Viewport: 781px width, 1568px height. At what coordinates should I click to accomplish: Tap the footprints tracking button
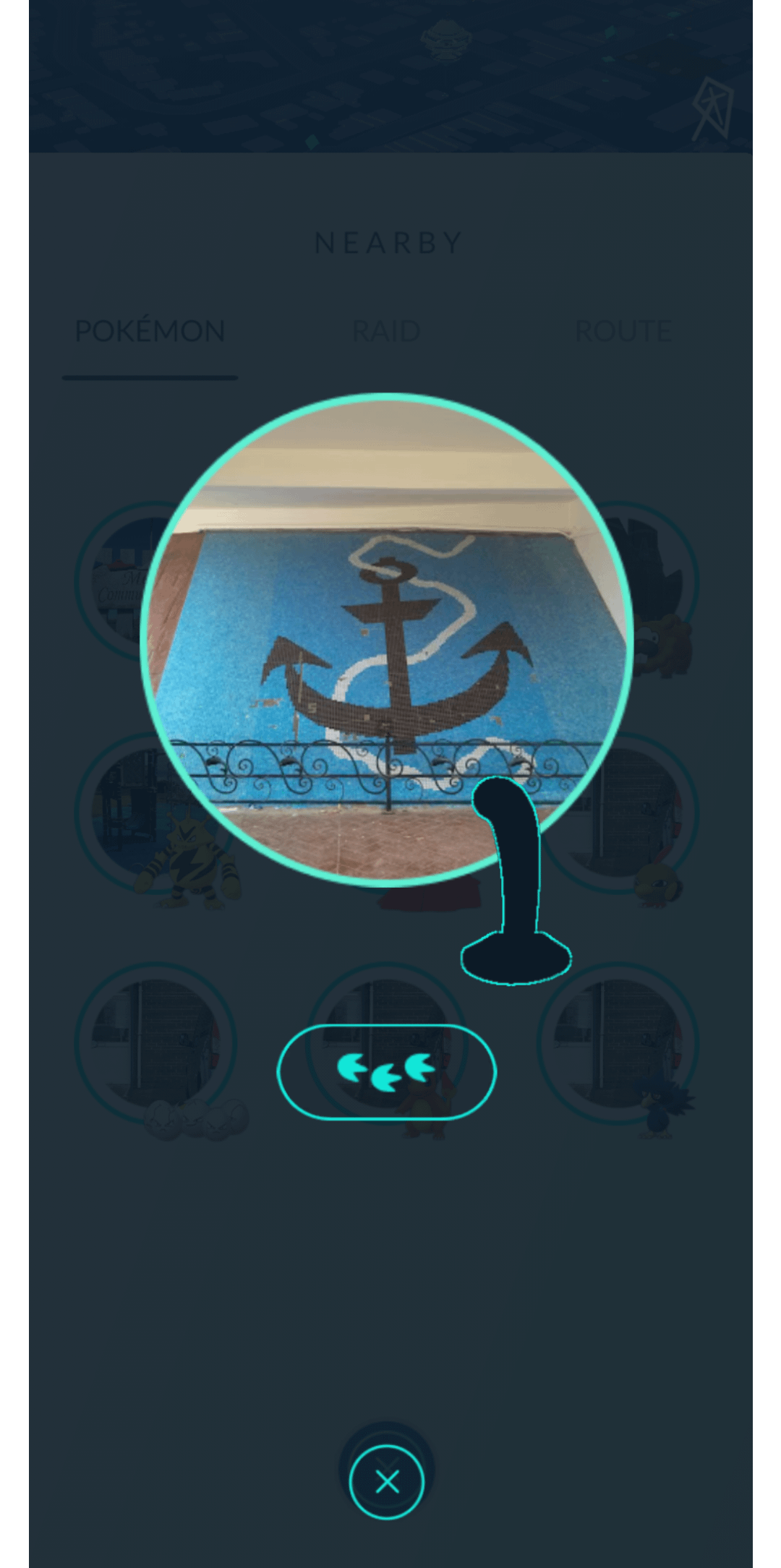click(x=387, y=1071)
